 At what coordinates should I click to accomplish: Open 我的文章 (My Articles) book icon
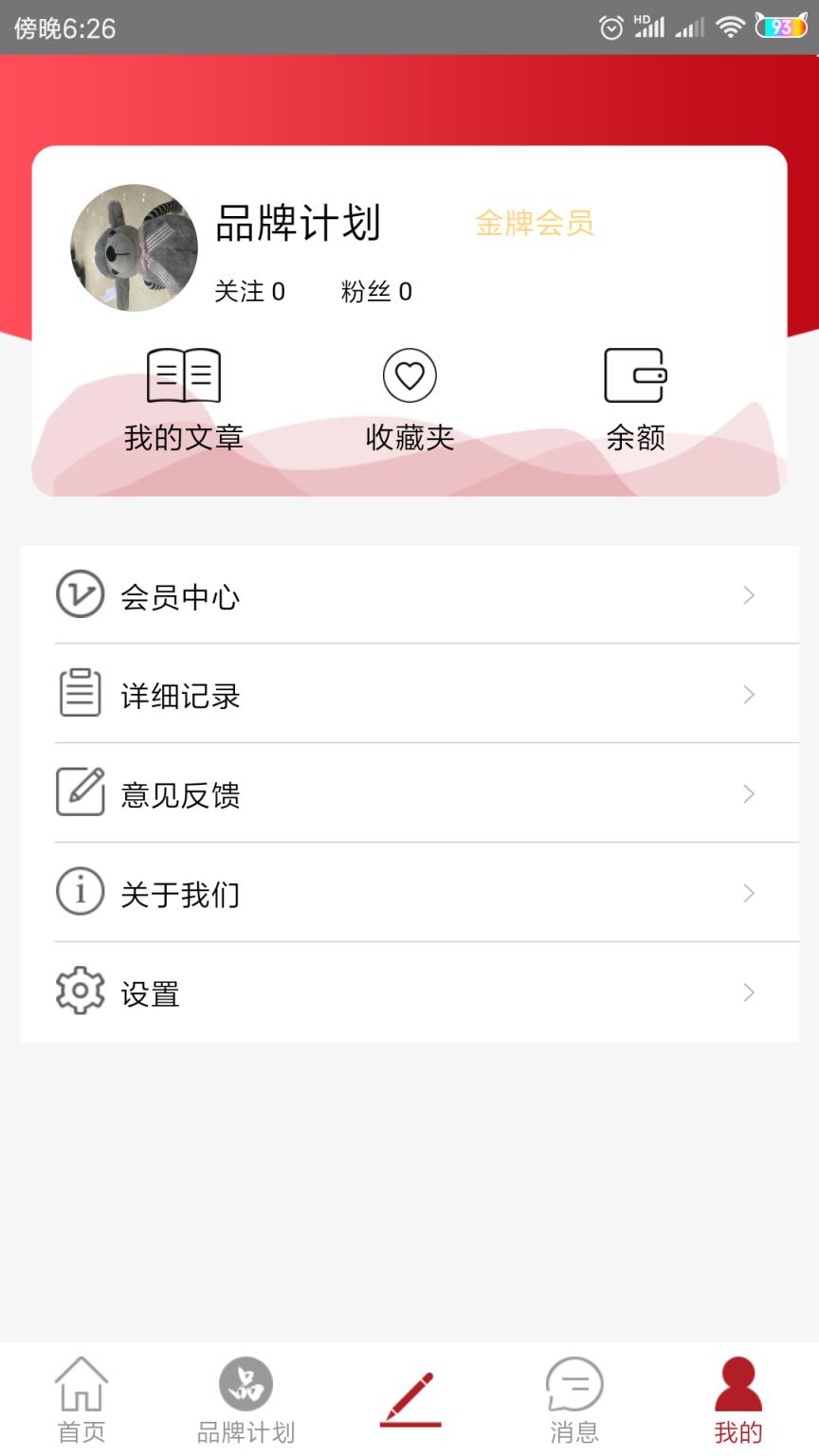(182, 374)
